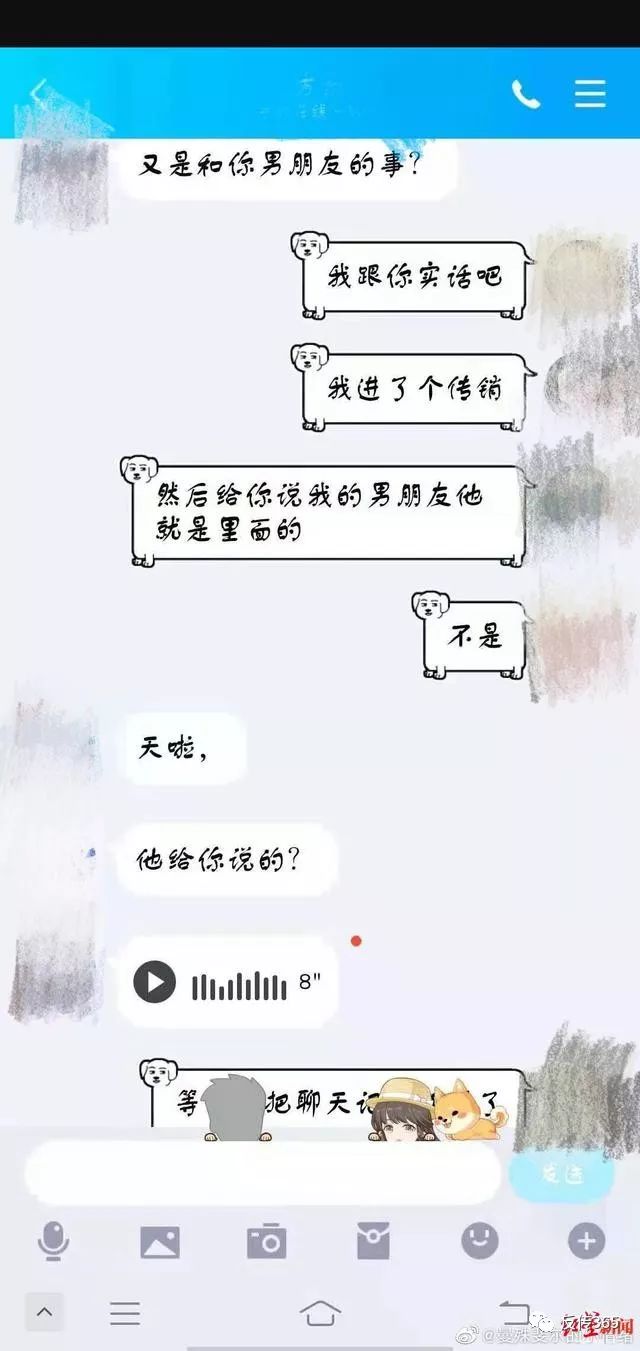Tap the system home button

[320, 1313]
